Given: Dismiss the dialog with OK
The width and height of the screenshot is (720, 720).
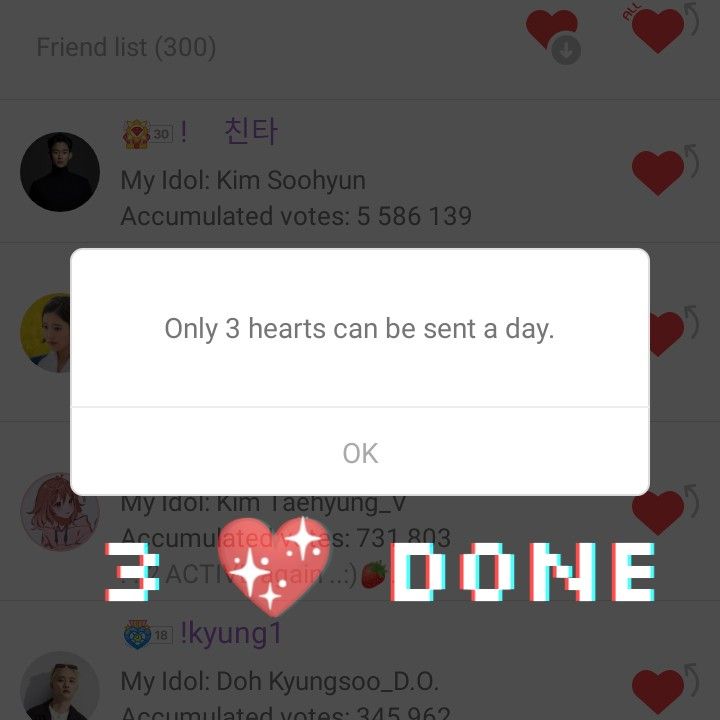Looking at the screenshot, I should pos(360,453).
